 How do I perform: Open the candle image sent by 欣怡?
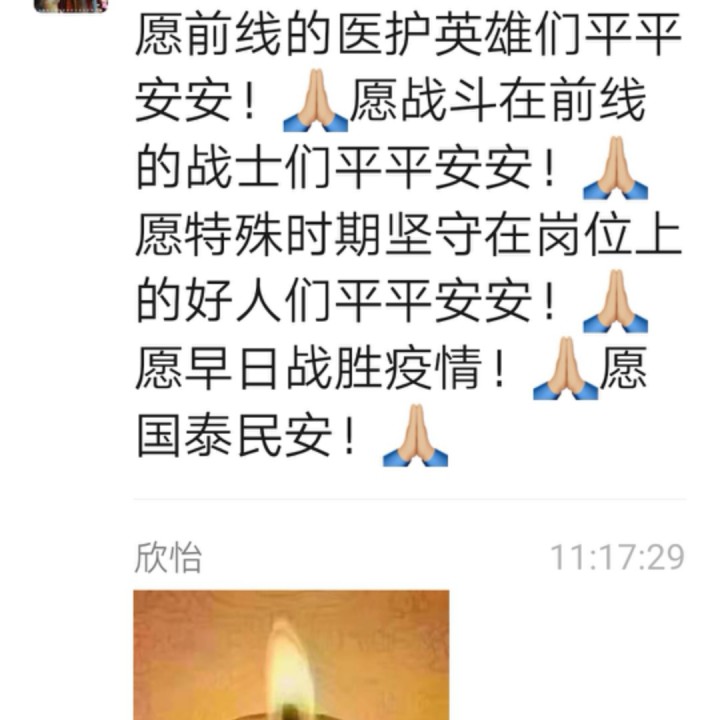coord(291,655)
